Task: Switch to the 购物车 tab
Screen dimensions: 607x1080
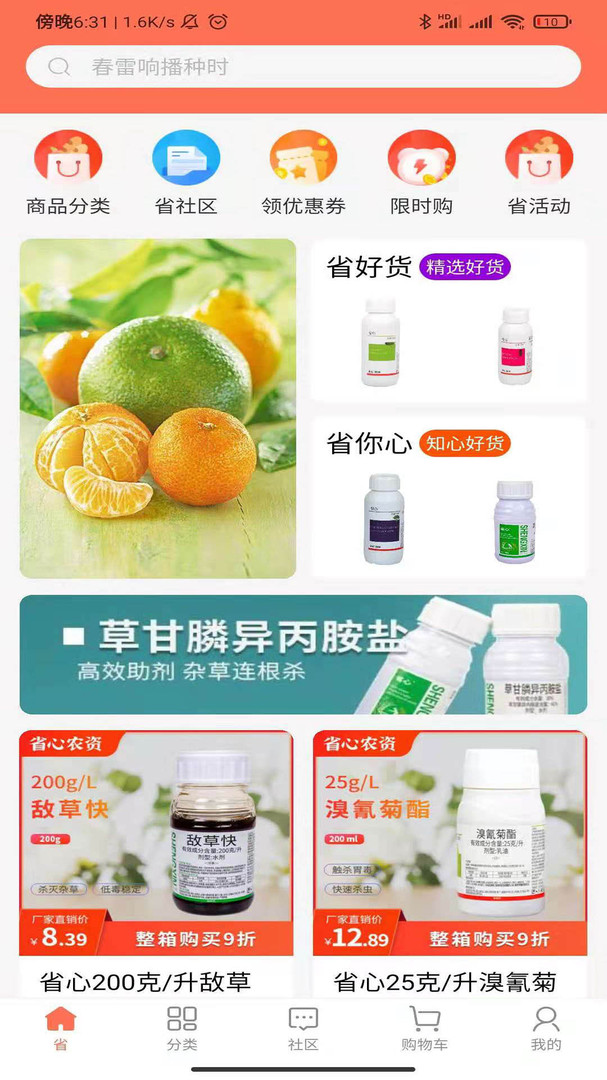Action: click(x=424, y=1029)
